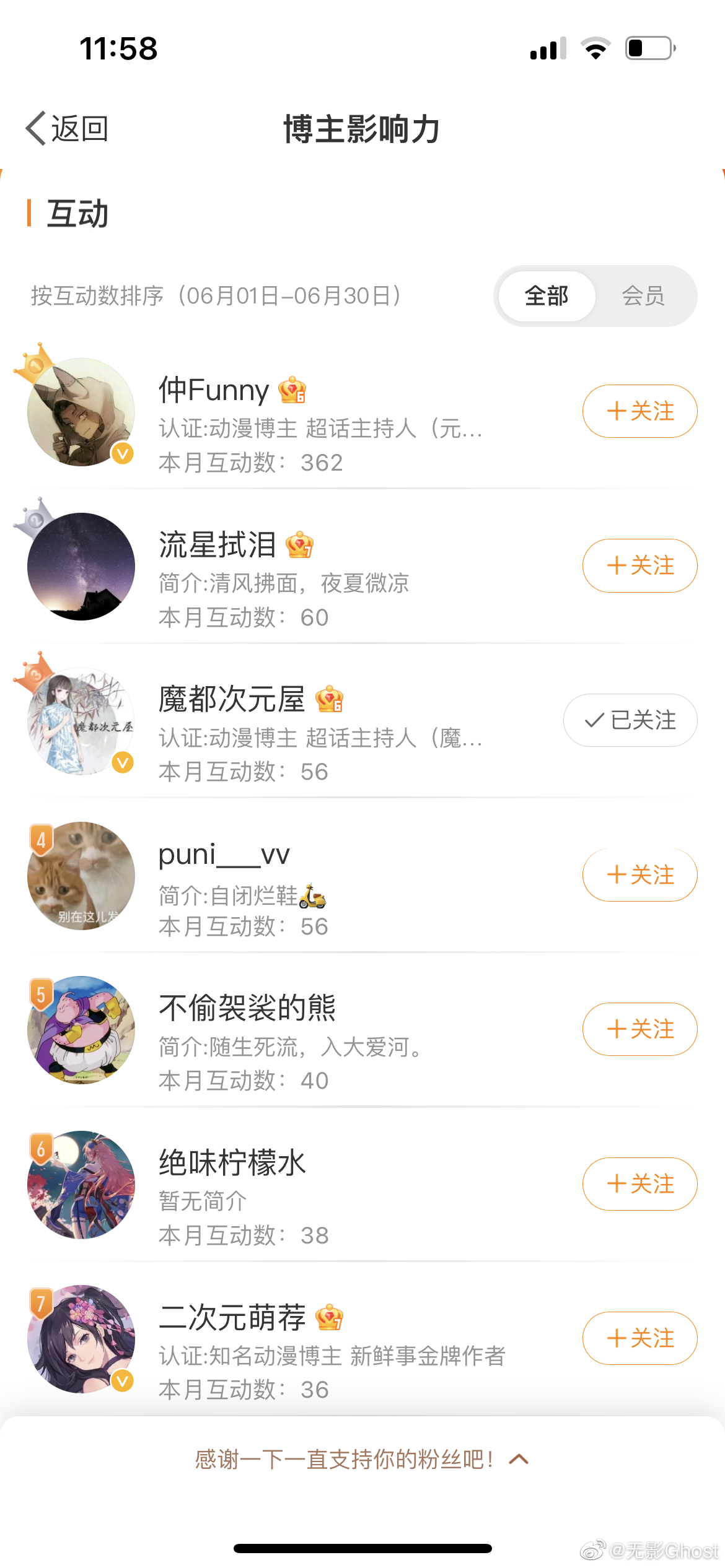
Task: Follow 不偷袈裟的熊
Action: pyautogui.click(x=639, y=1029)
